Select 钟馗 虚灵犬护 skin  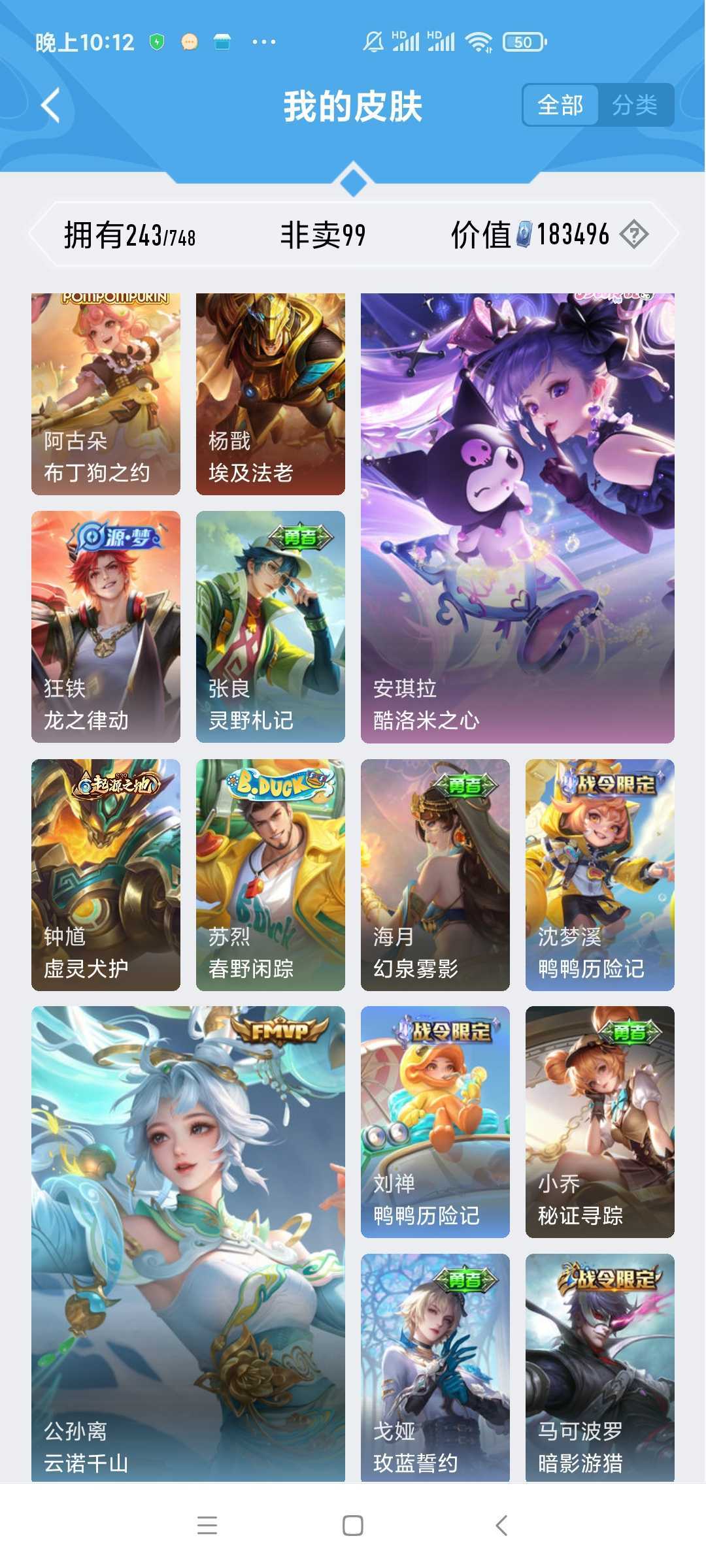[106, 874]
